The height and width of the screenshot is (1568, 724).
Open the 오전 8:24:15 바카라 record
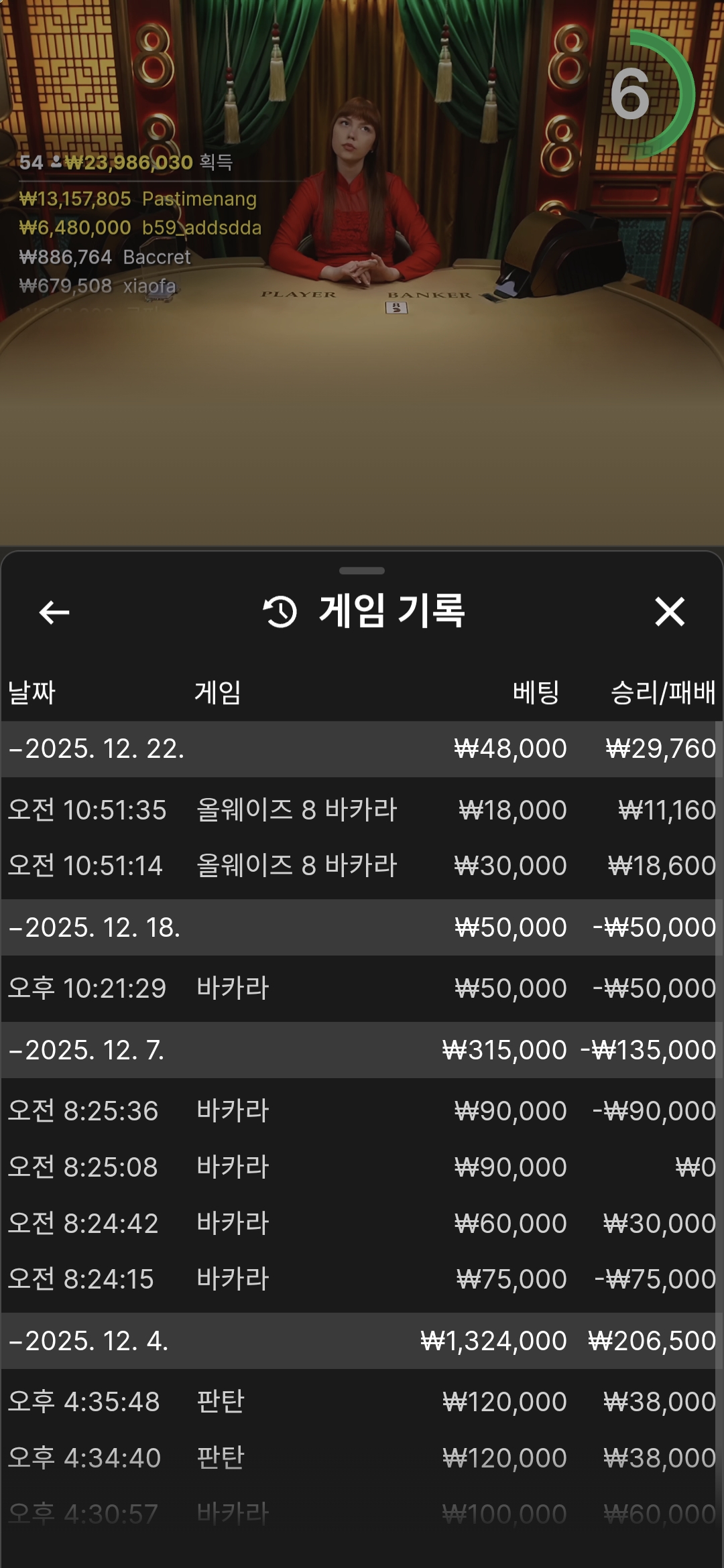(x=361, y=1279)
